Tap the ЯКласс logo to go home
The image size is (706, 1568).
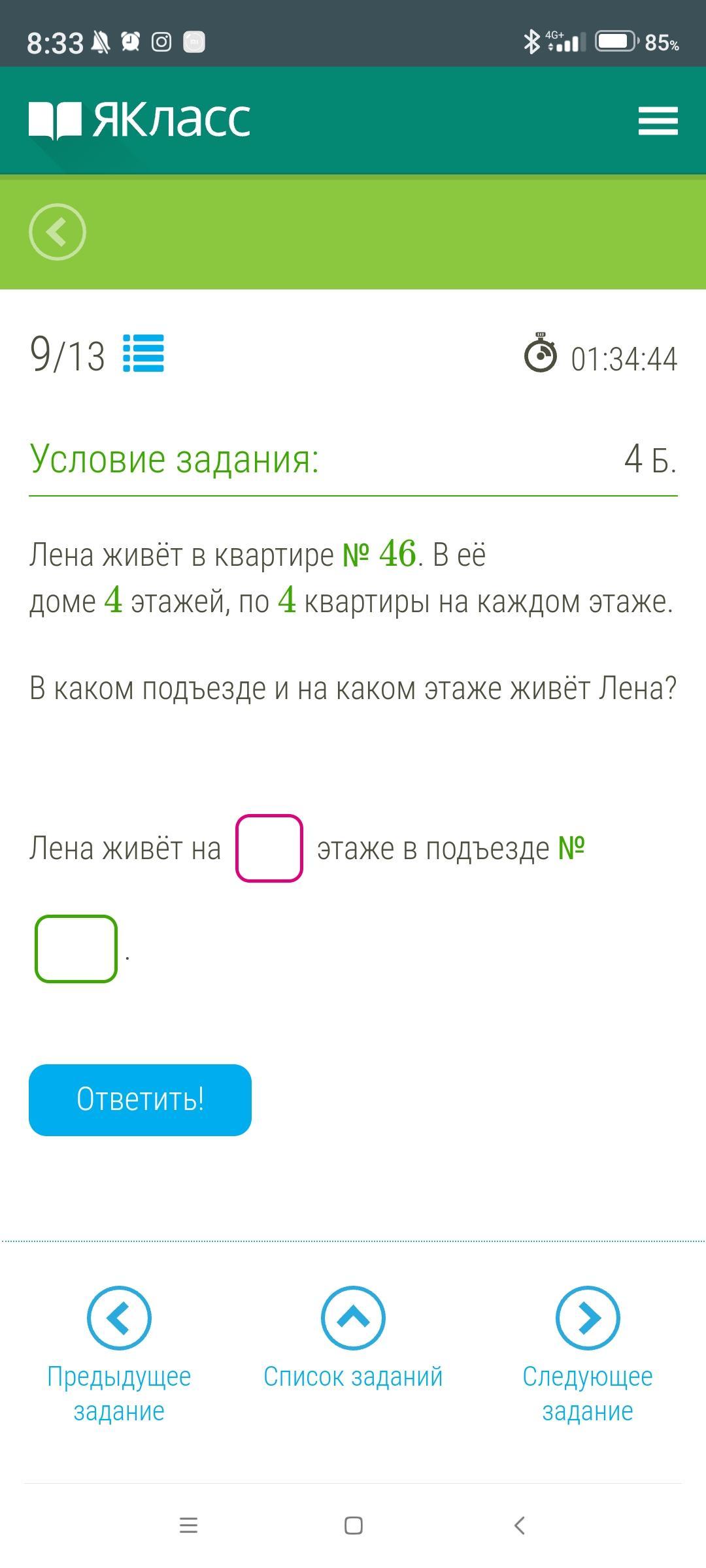coord(140,120)
